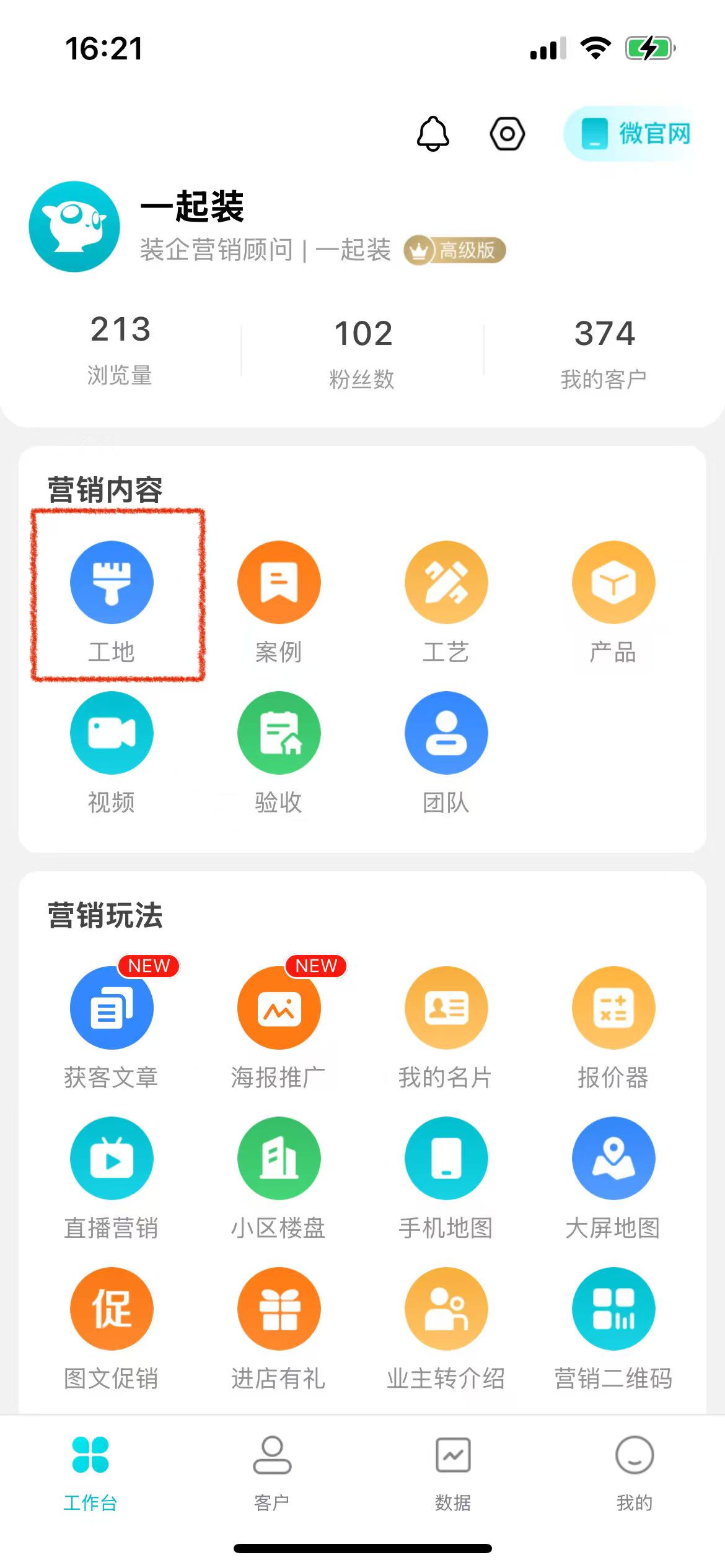Viewport: 725px width, 1568px height.
Task: Open the 微官网 button
Action: [635, 133]
